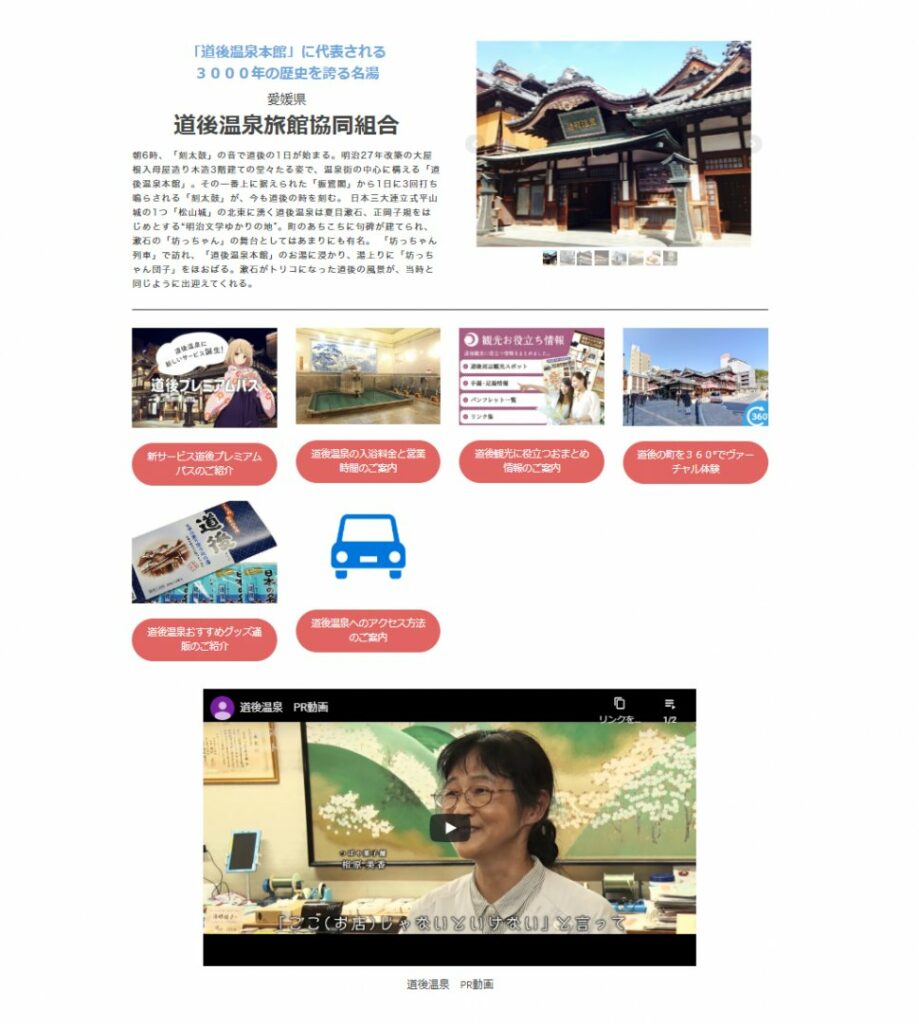Open recommended goods mail-order button
This screenshot has width=919, height=1024.
pos(204,639)
